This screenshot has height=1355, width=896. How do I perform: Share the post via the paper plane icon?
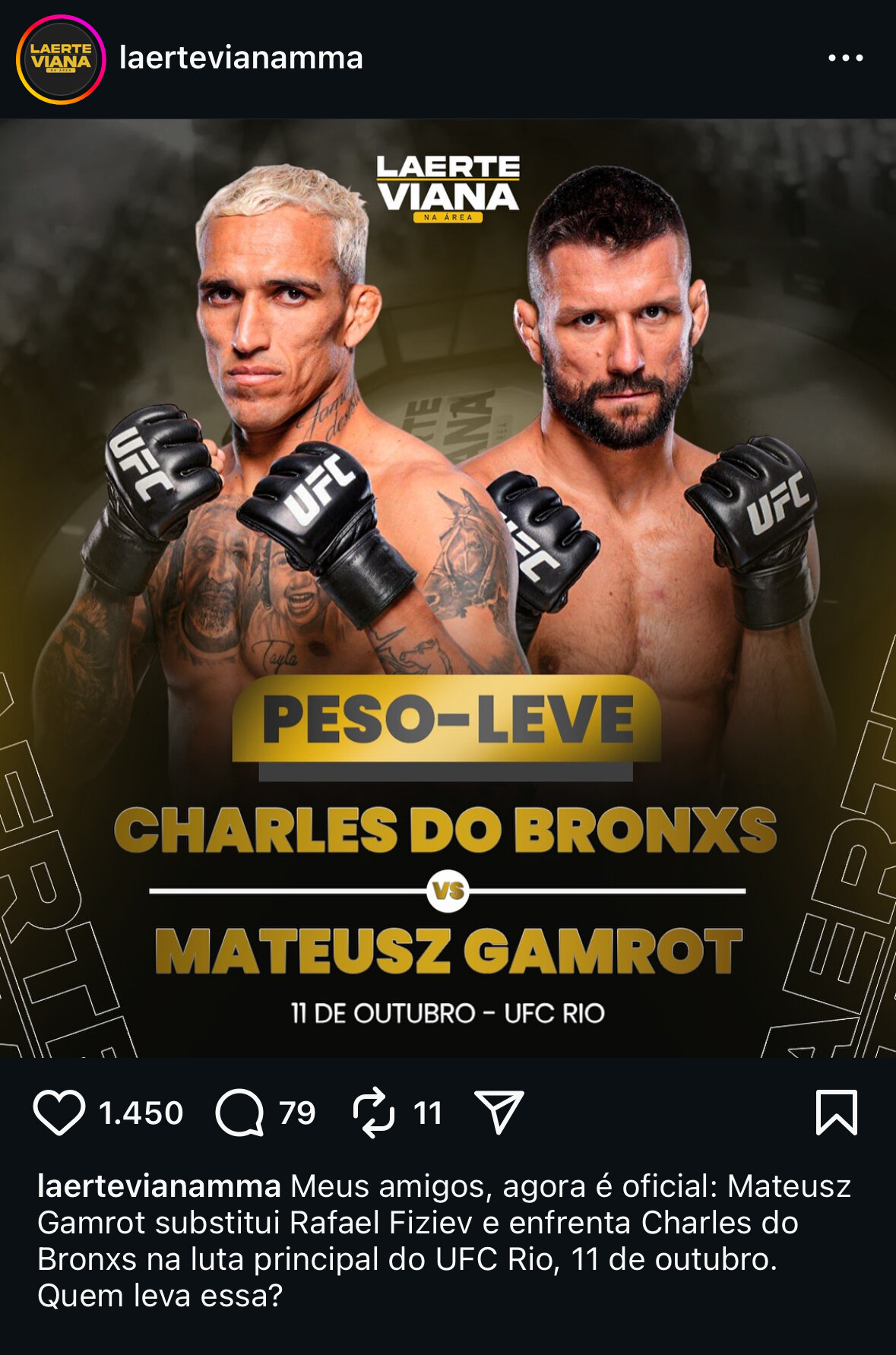499,1113
